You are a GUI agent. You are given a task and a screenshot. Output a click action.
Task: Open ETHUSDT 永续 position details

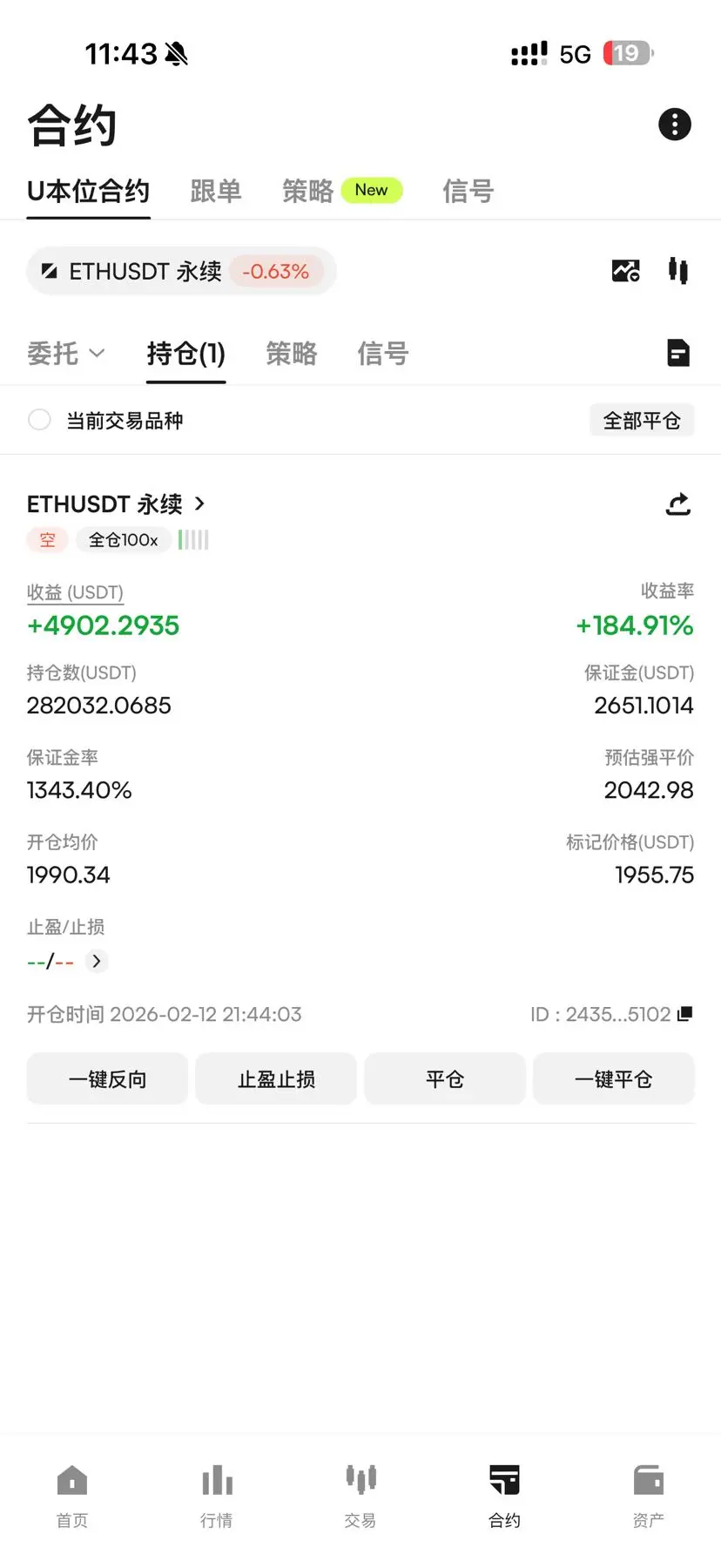pyautogui.click(x=117, y=504)
